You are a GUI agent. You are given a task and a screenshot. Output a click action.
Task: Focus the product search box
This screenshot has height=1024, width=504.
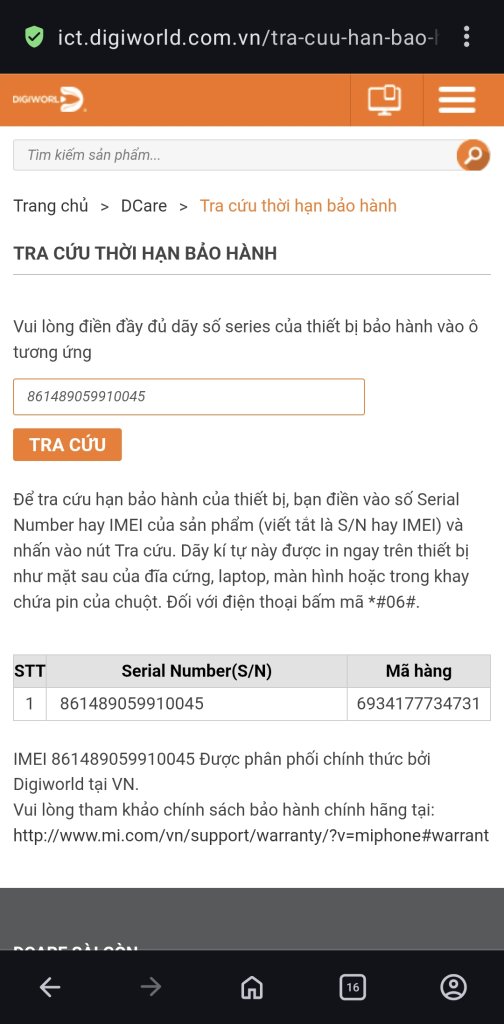pos(235,155)
